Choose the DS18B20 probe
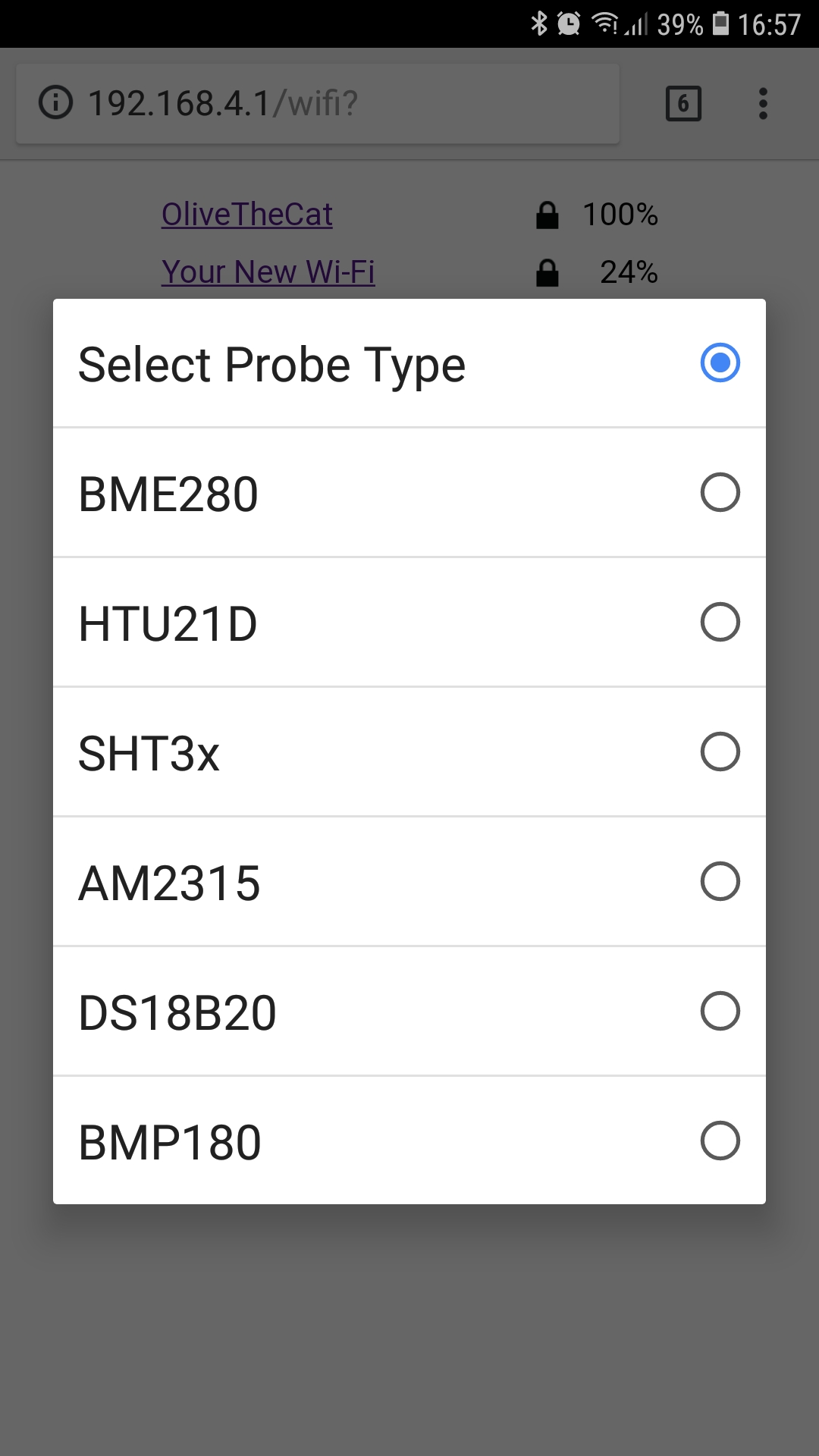Image resolution: width=819 pixels, height=1456 pixels. coord(409,1012)
